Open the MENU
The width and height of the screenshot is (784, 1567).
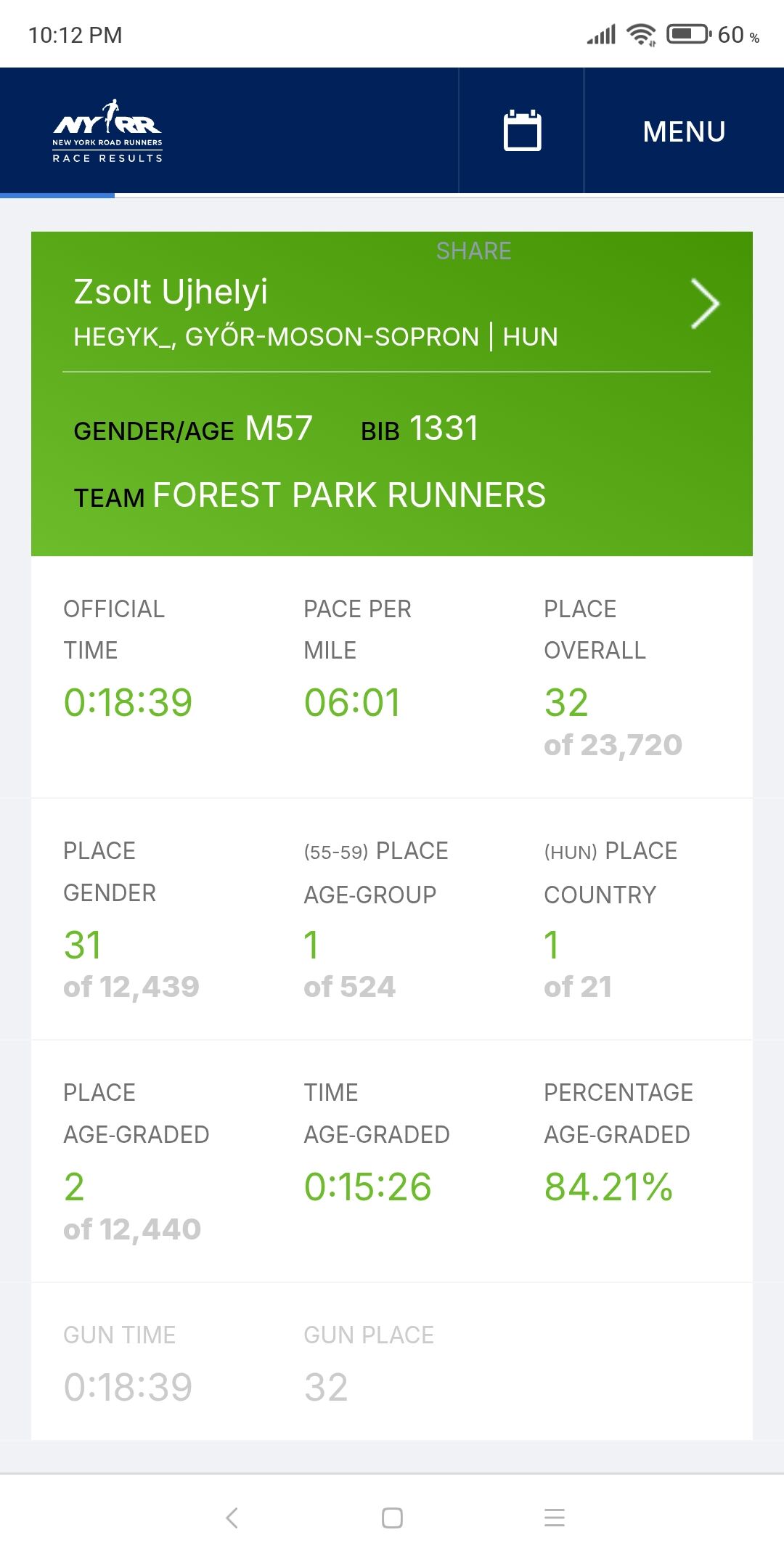click(x=684, y=131)
